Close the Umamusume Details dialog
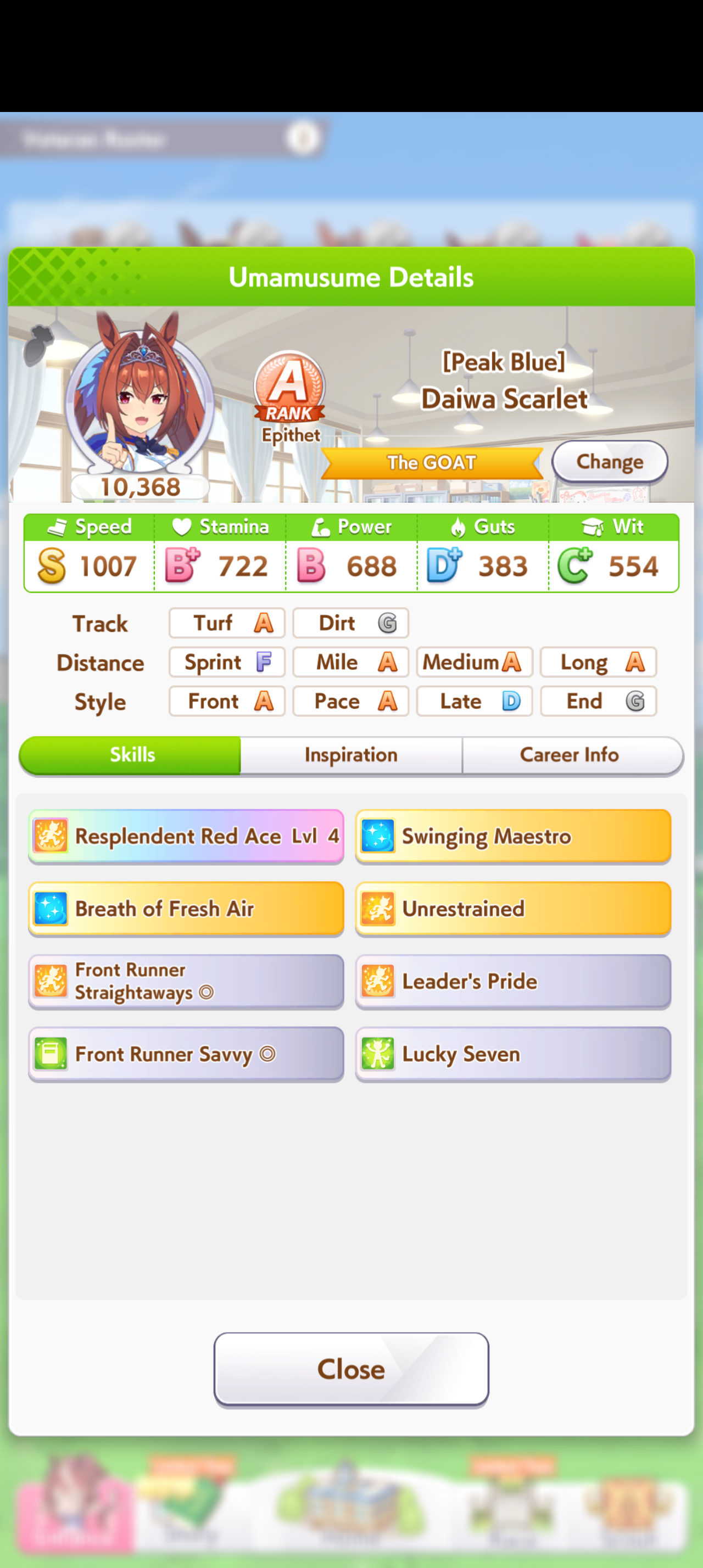 (x=351, y=1370)
